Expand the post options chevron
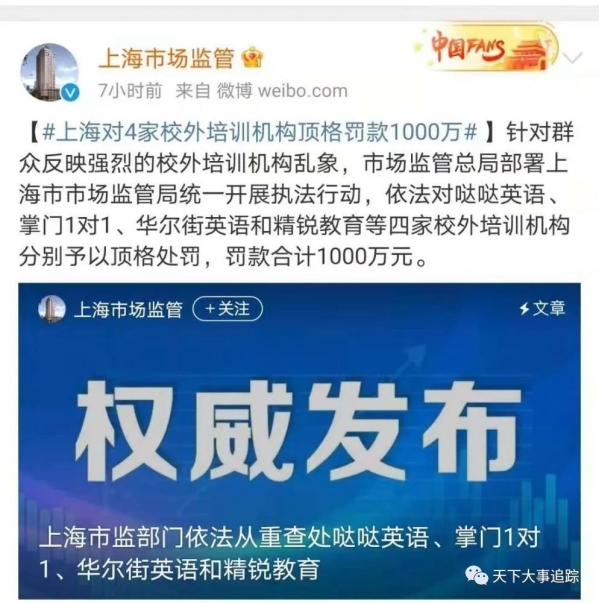 (x=572, y=58)
